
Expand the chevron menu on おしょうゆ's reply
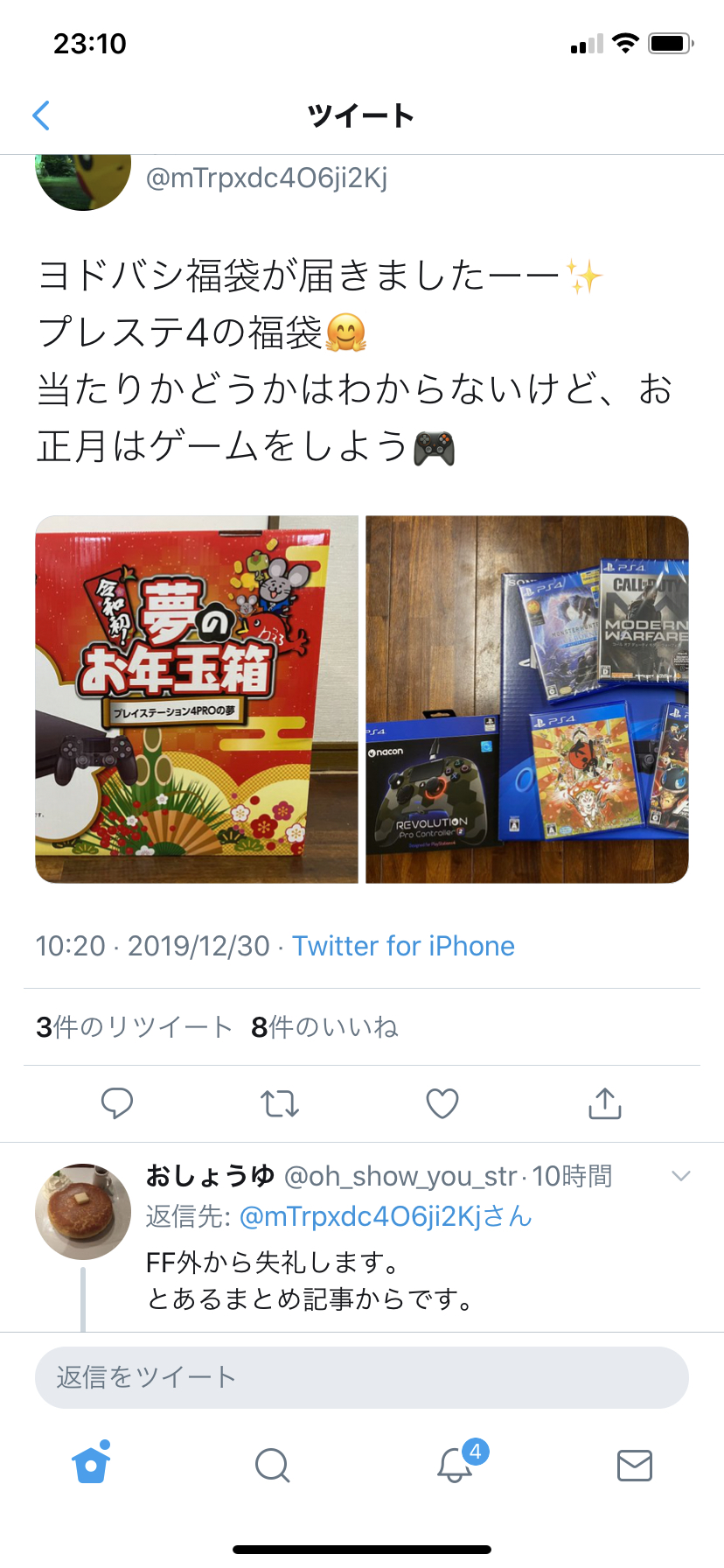pos(681,1176)
